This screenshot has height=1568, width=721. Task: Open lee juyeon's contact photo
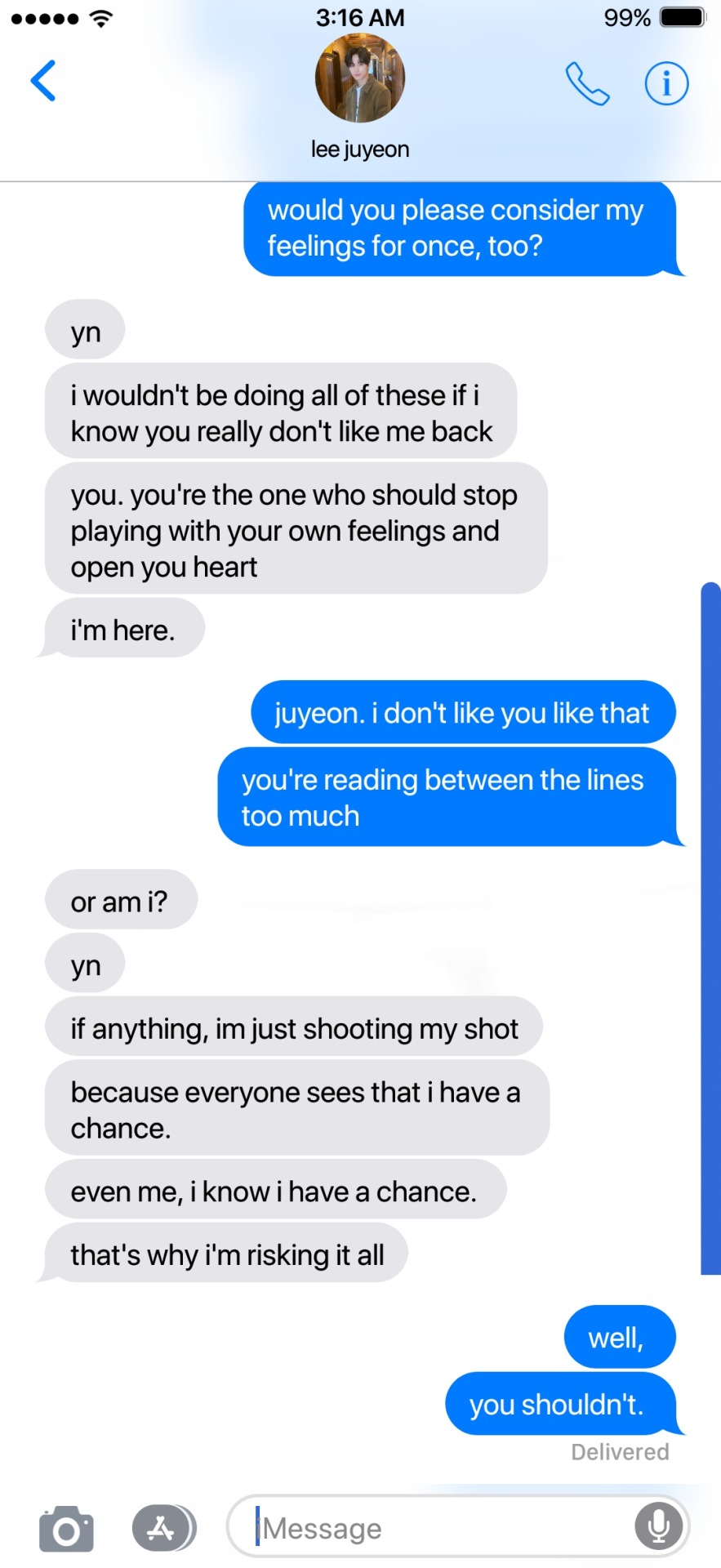360,78
